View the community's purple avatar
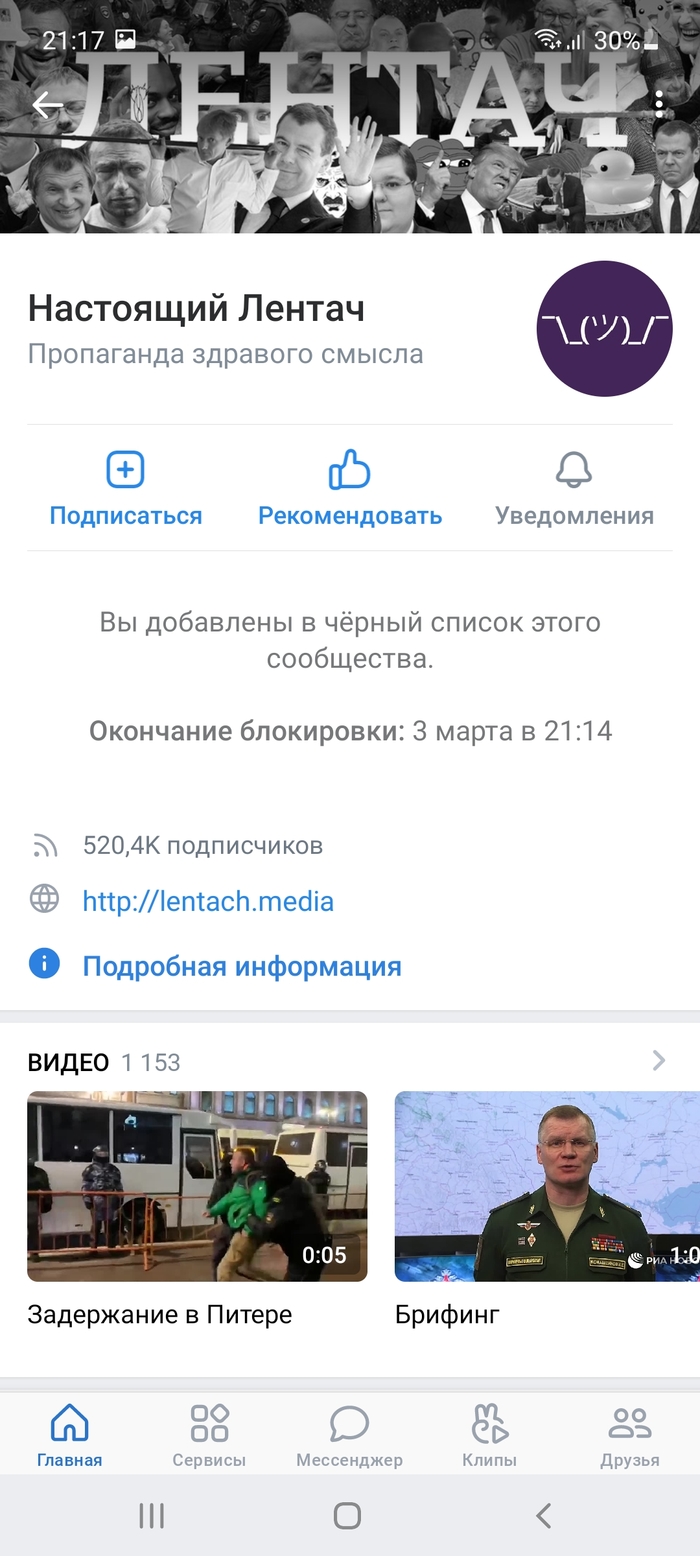700x1556 pixels. point(604,329)
